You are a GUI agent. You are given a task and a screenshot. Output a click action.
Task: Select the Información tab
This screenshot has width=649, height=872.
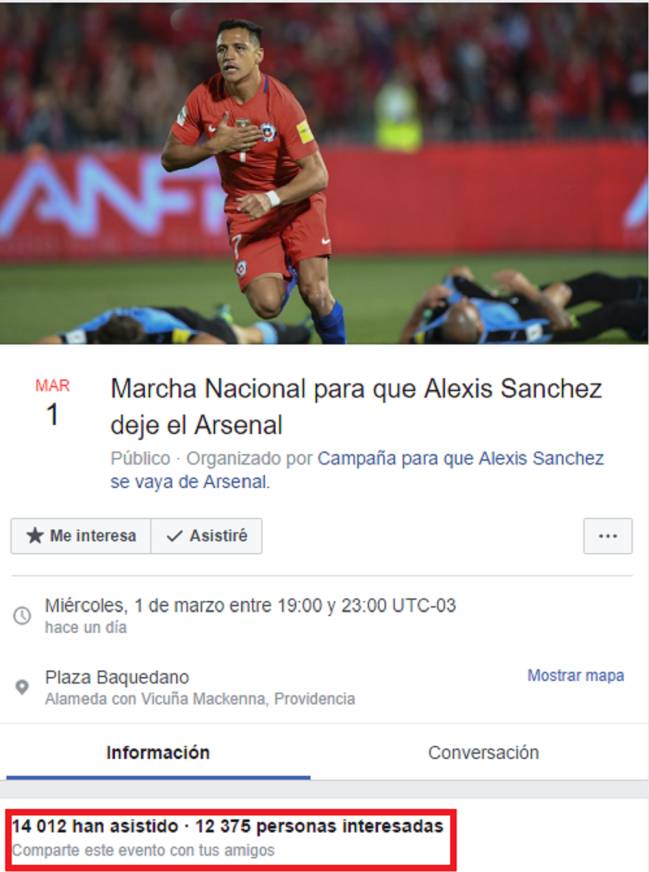158,752
